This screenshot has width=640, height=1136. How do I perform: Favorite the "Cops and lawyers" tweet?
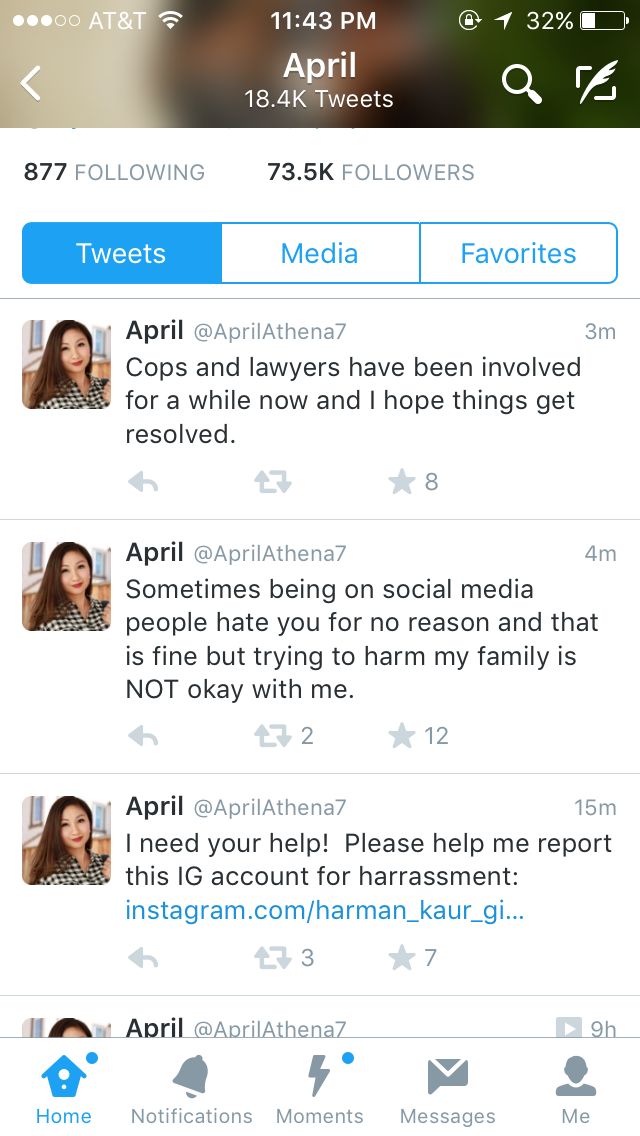click(x=413, y=482)
